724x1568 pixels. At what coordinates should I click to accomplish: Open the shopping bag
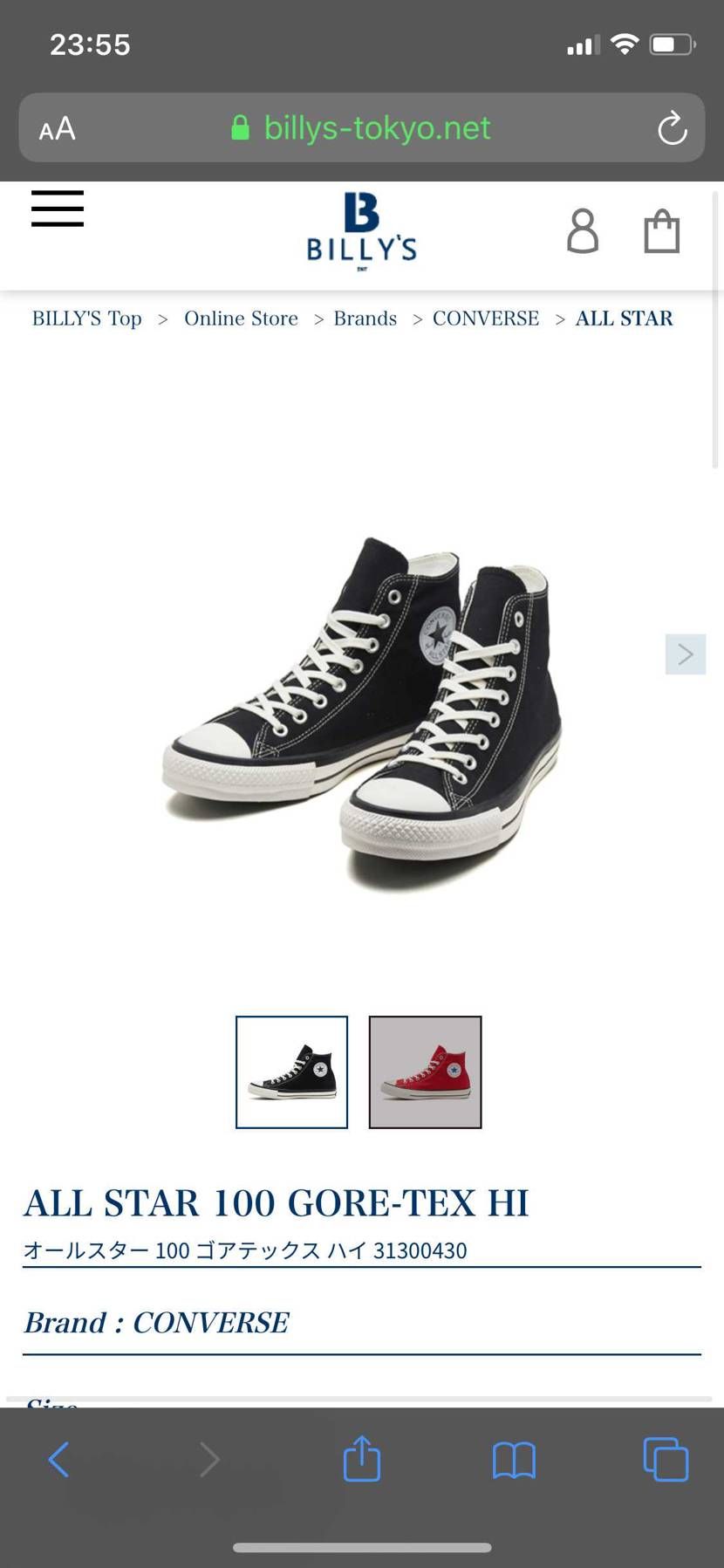point(662,231)
